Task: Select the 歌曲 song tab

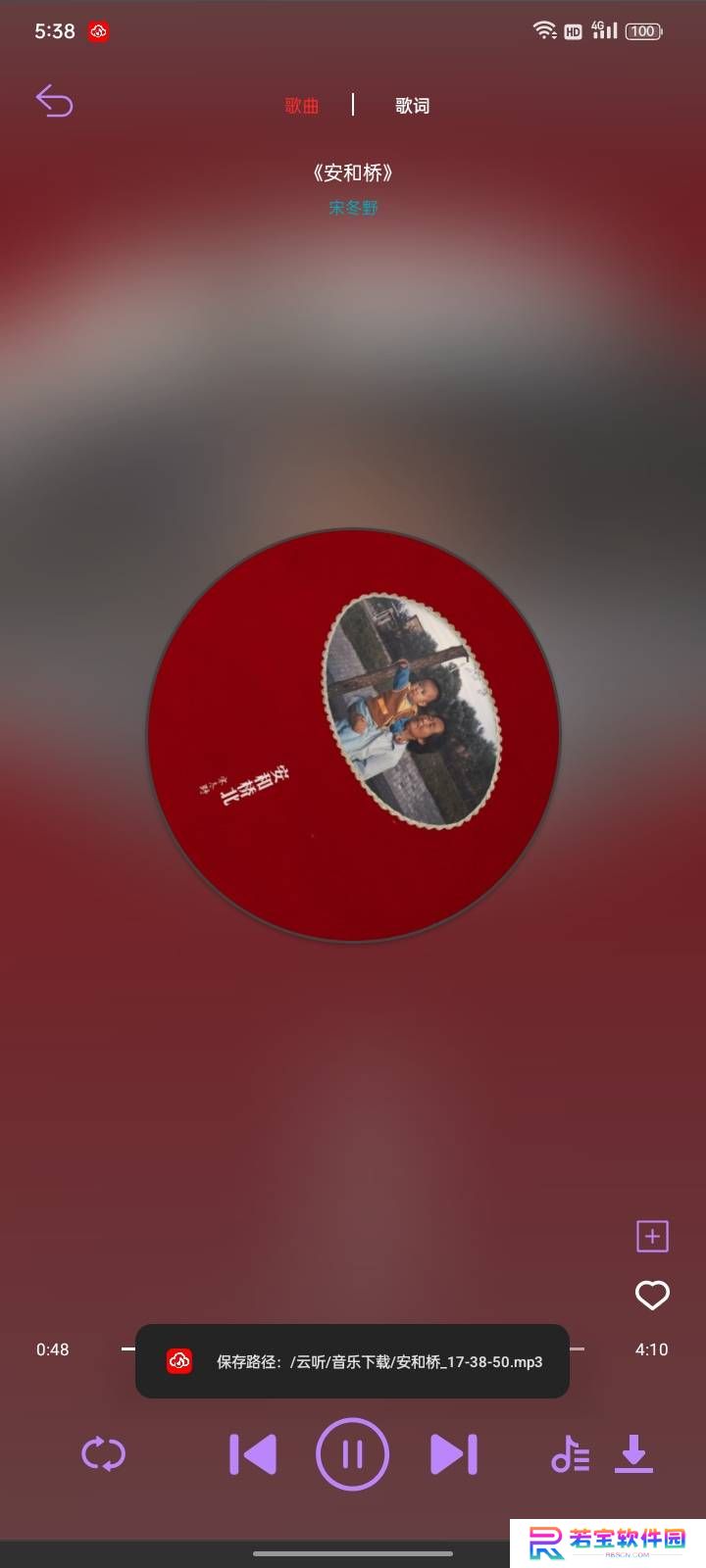Action: pyautogui.click(x=302, y=106)
